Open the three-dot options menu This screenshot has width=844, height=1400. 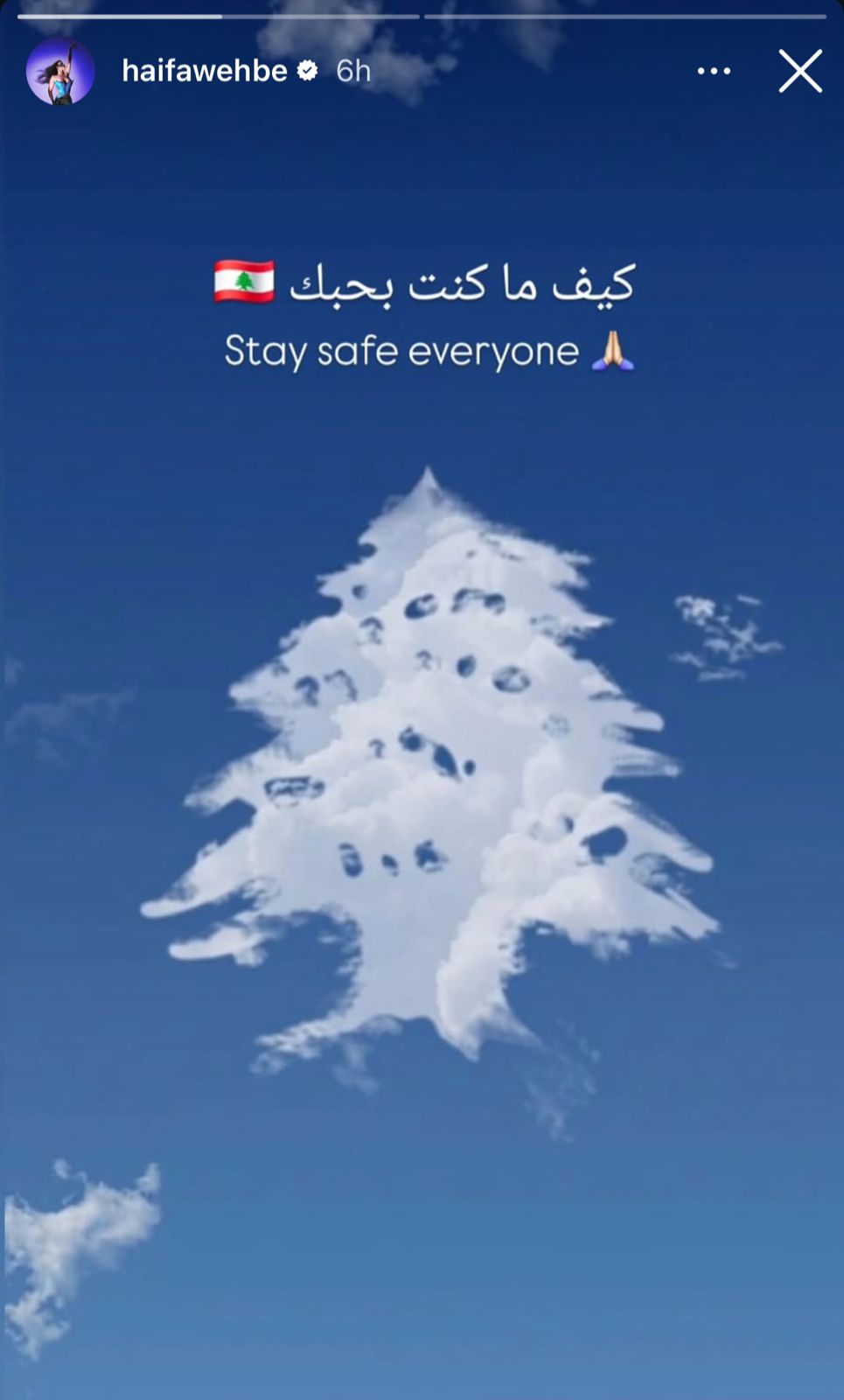pos(714,71)
